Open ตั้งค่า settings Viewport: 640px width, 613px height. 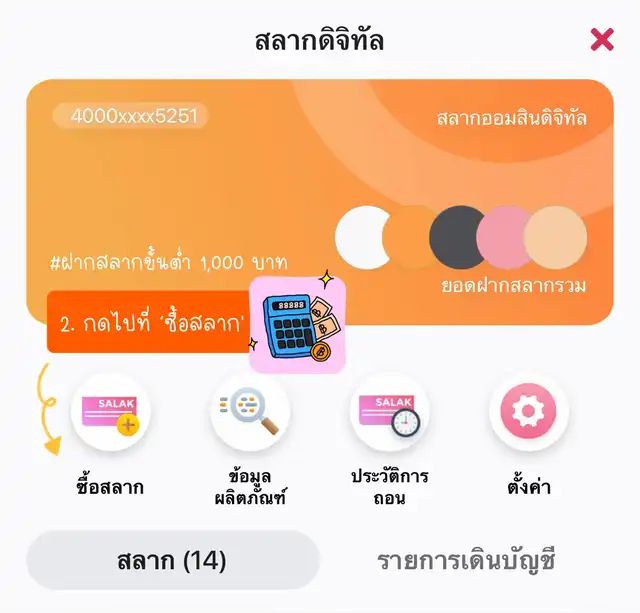[528, 413]
